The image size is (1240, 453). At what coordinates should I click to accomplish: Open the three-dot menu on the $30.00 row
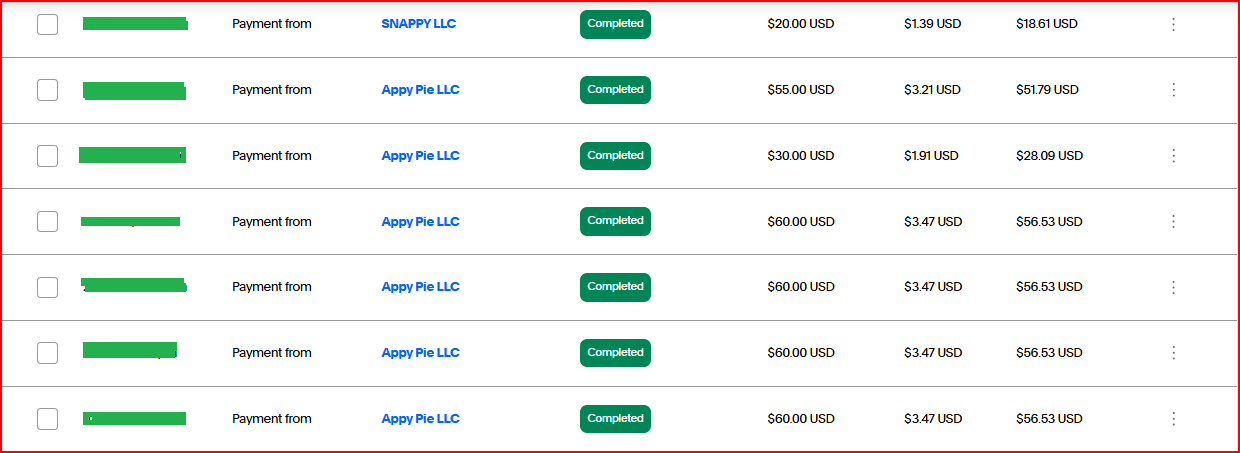[1173, 156]
